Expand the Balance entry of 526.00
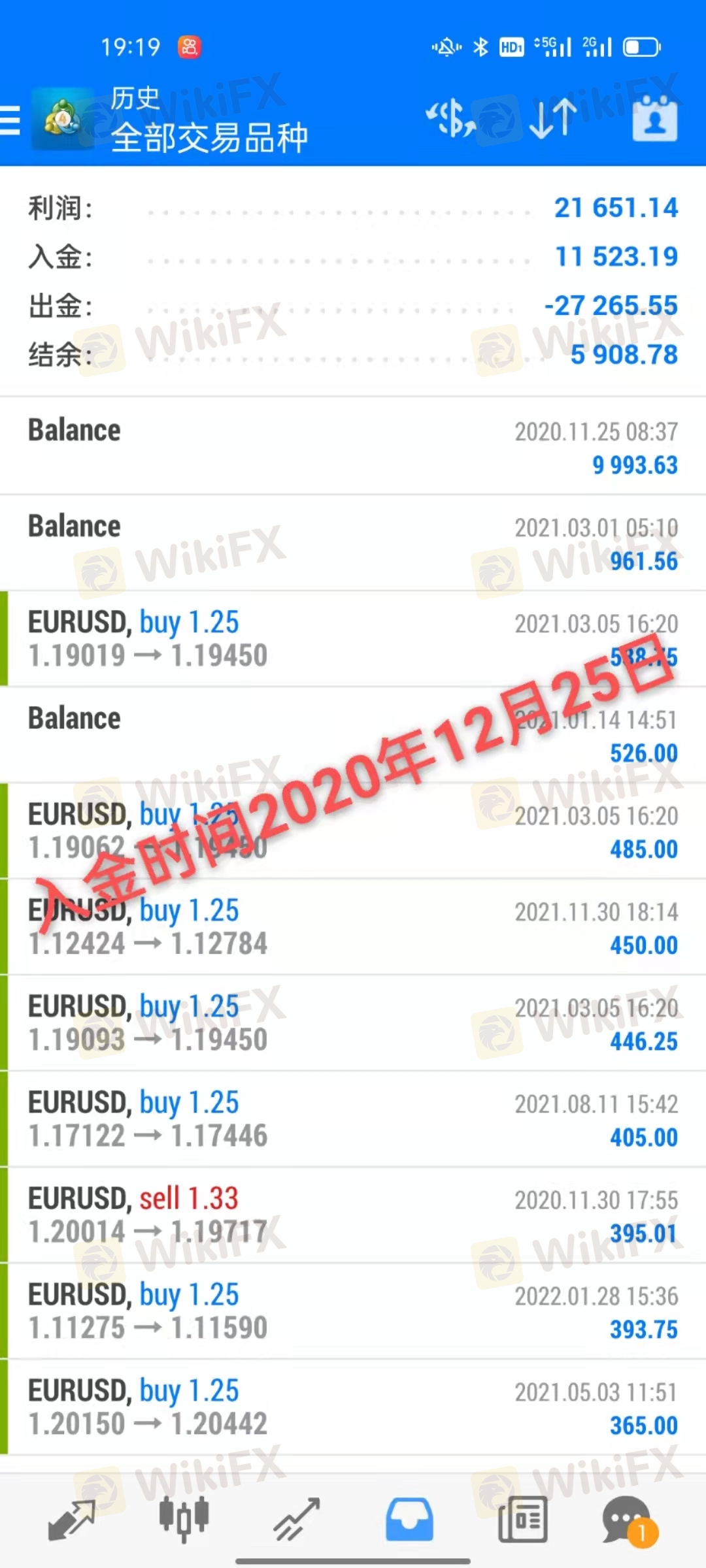Image resolution: width=706 pixels, height=1568 pixels. tap(353, 735)
